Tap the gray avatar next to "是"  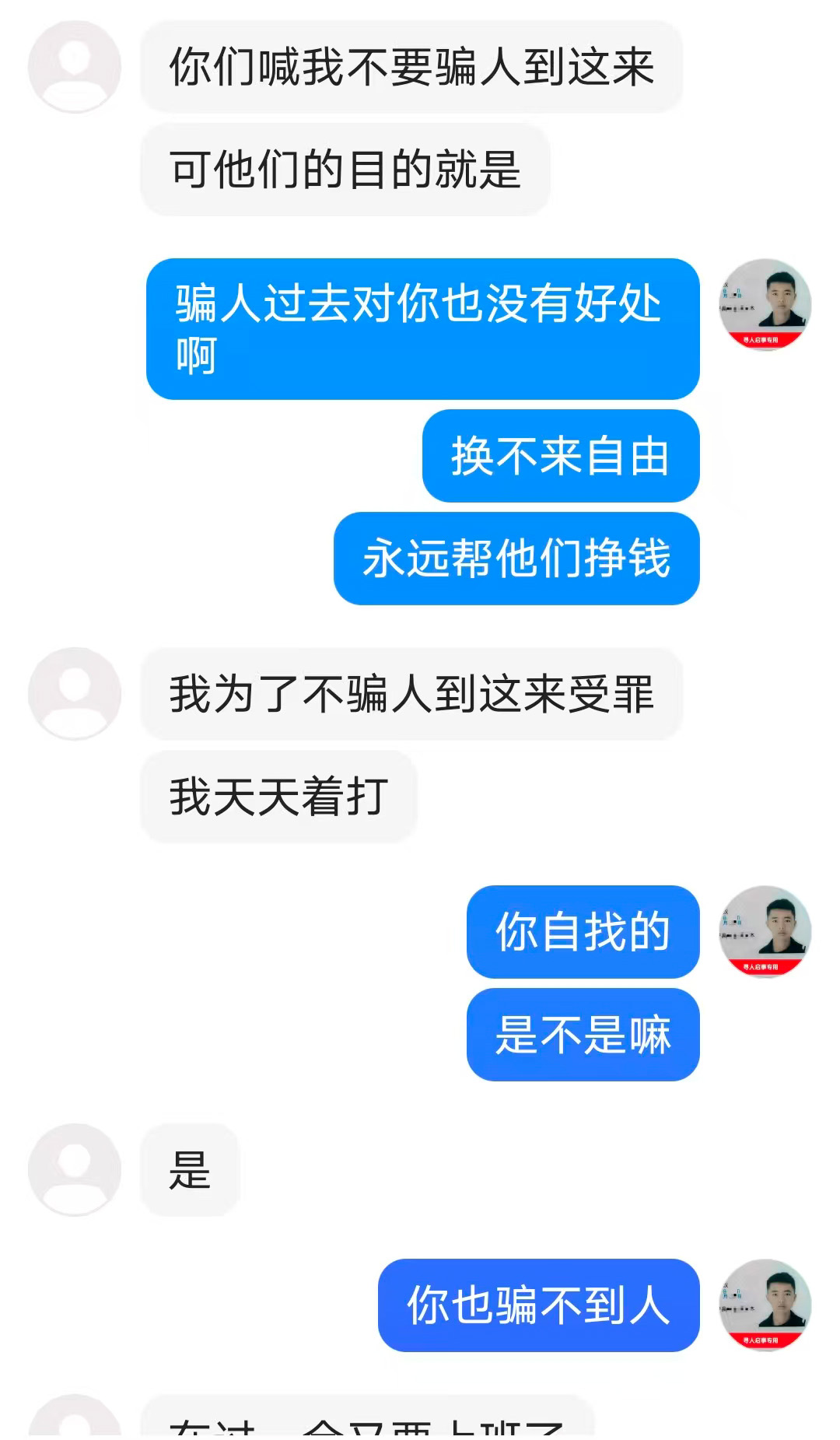[75, 1170]
